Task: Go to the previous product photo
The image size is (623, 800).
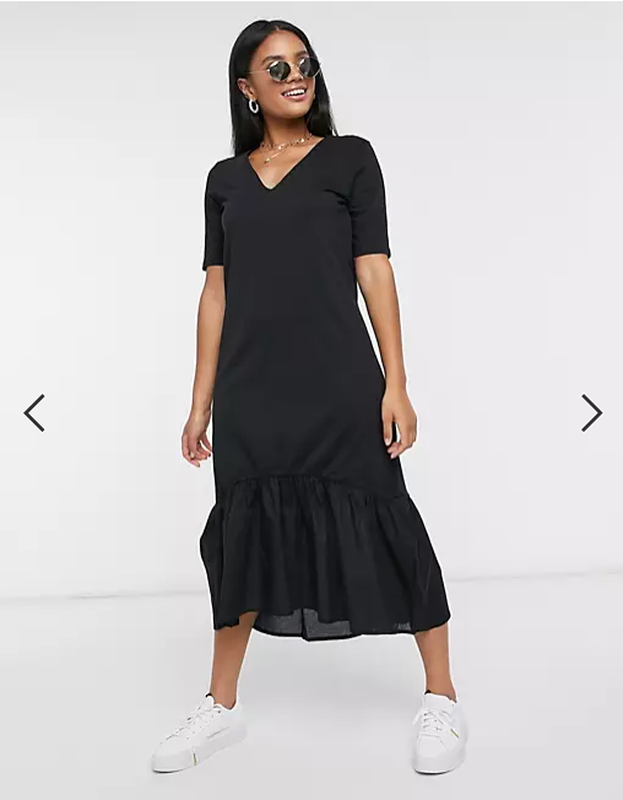Action: (34, 412)
